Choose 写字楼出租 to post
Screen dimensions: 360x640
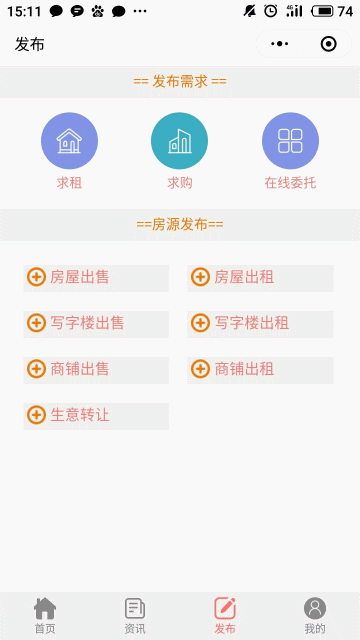tap(260, 324)
